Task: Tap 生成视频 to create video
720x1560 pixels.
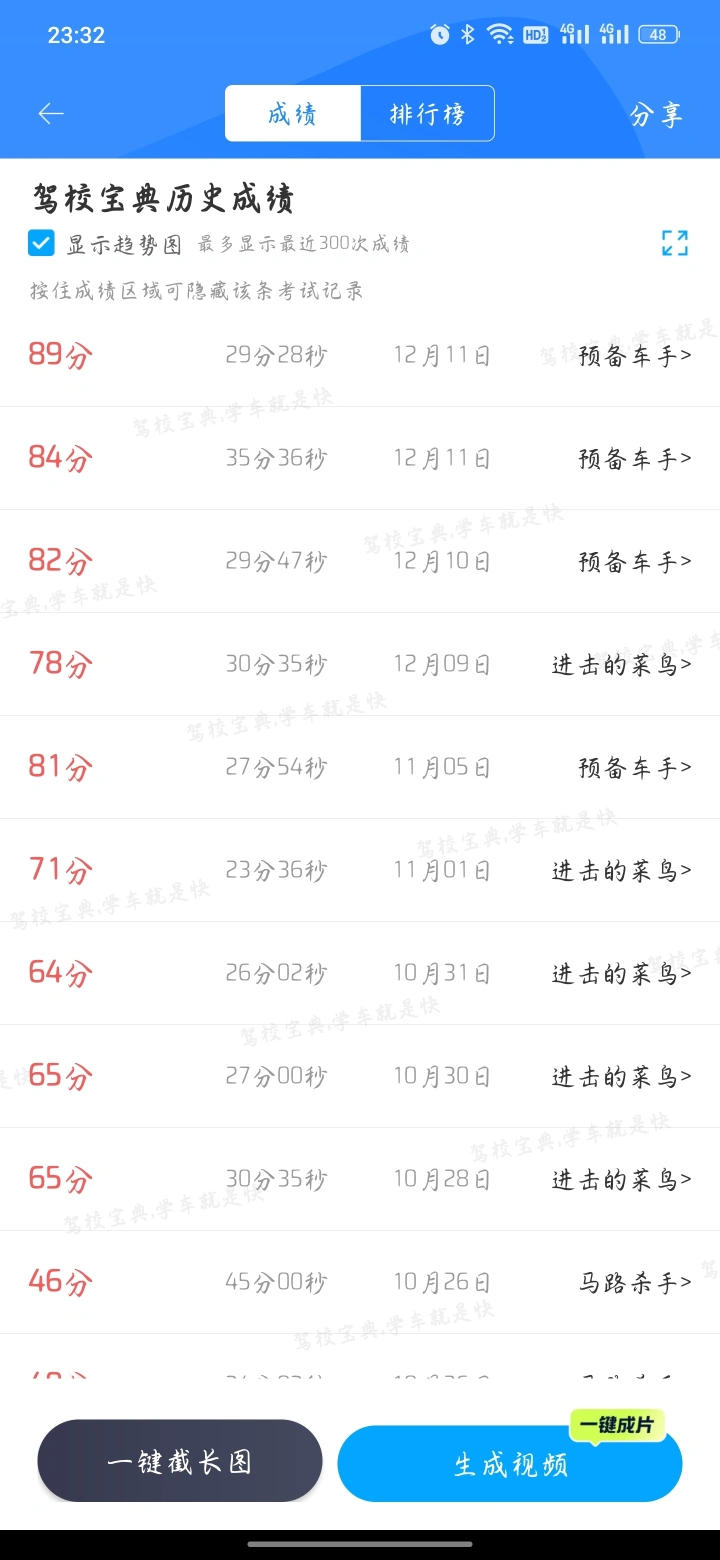Action: click(x=510, y=1464)
